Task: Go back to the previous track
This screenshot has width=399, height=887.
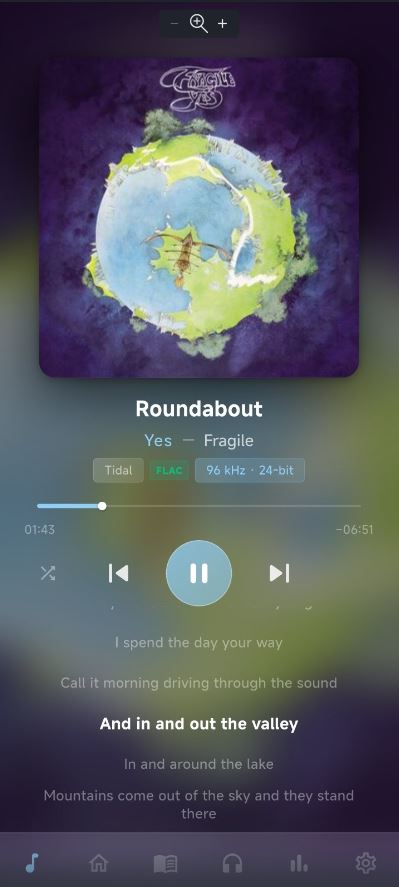Action: (x=118, y=573)
